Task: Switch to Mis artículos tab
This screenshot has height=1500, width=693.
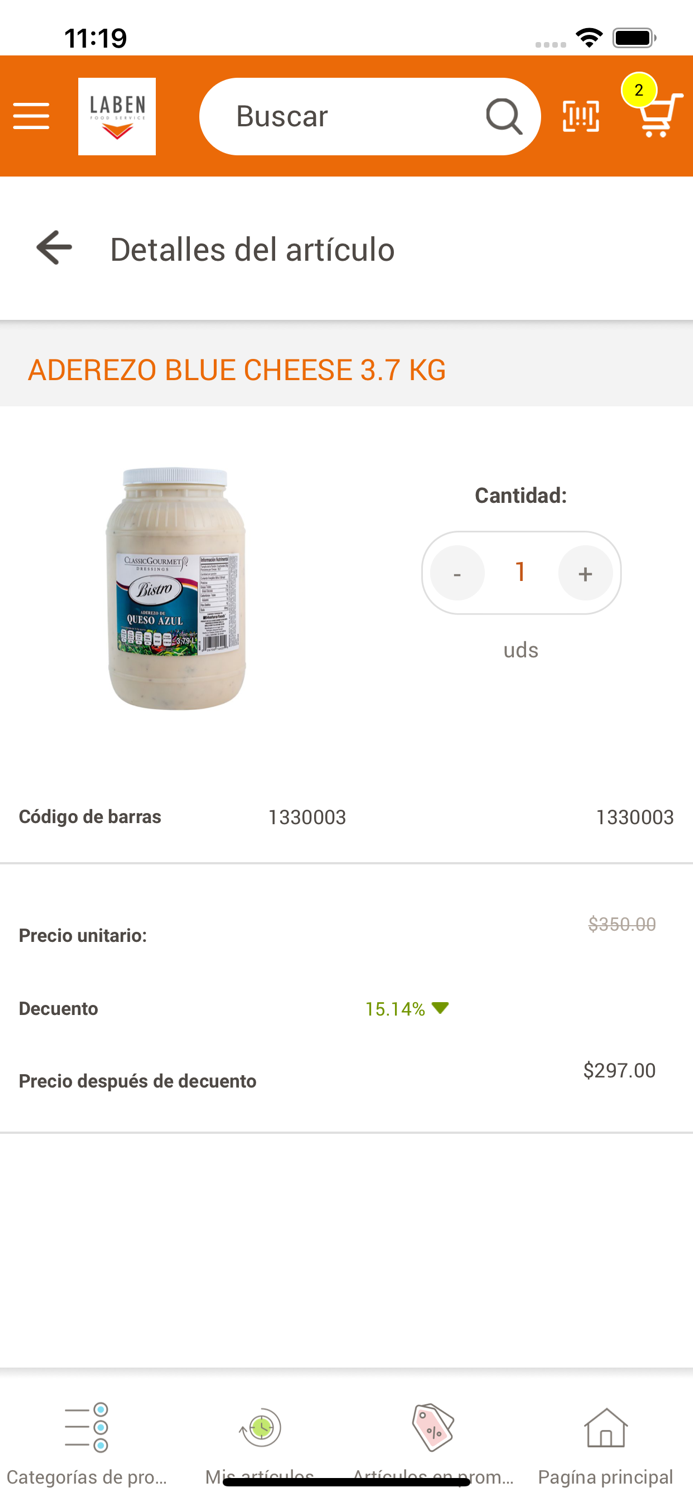Action: 260,1442
